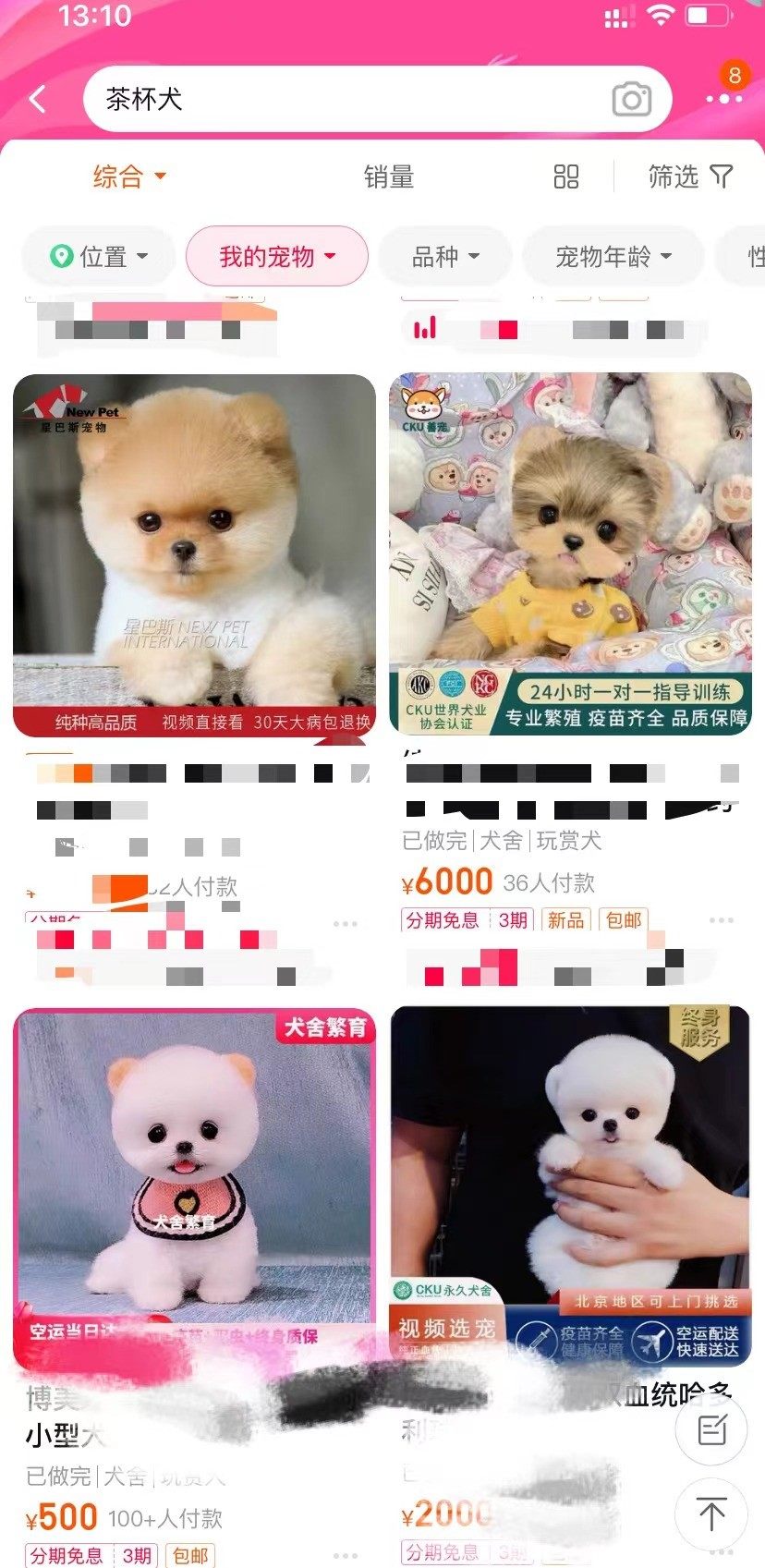Sort results by 销量

point(388,176)
